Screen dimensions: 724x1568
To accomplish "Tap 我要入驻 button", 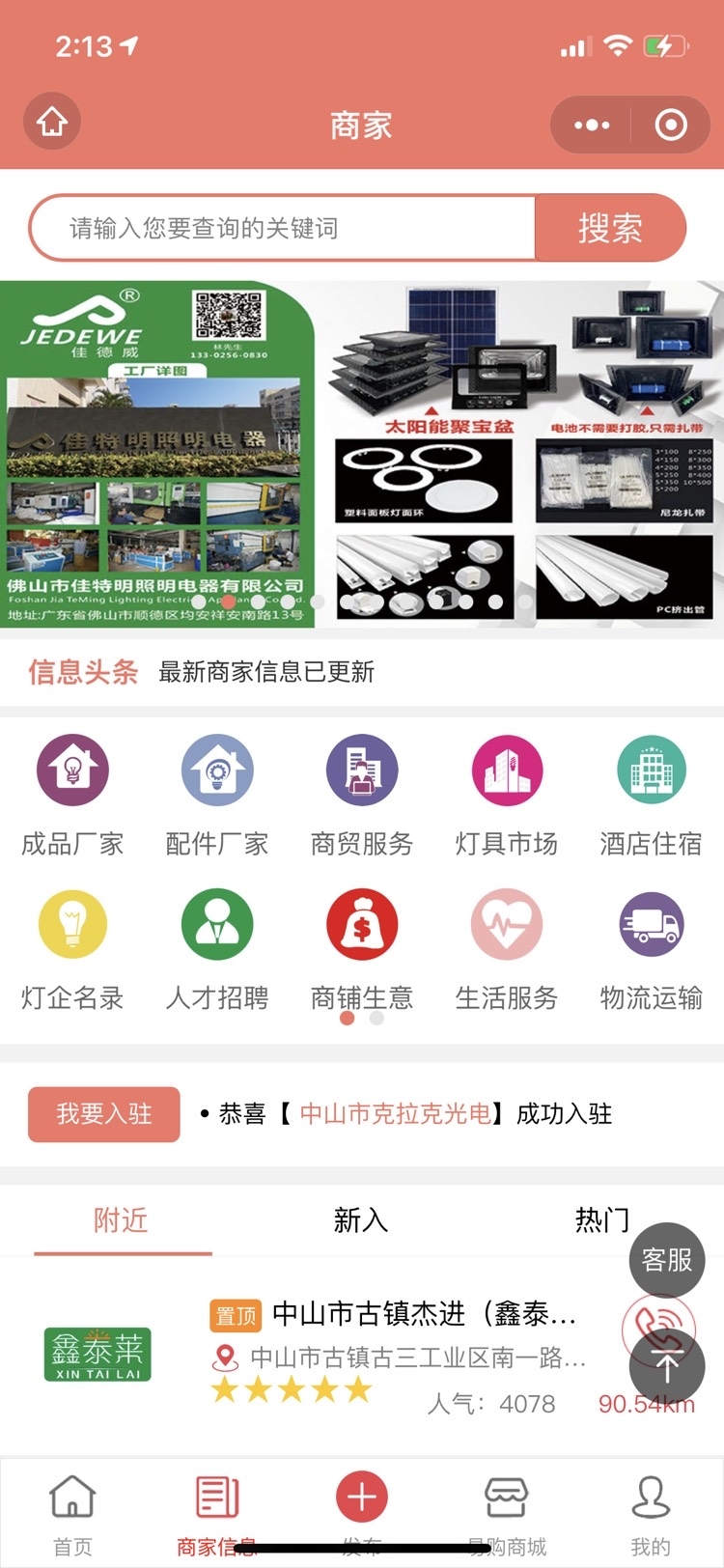I will pos(104,1114).
